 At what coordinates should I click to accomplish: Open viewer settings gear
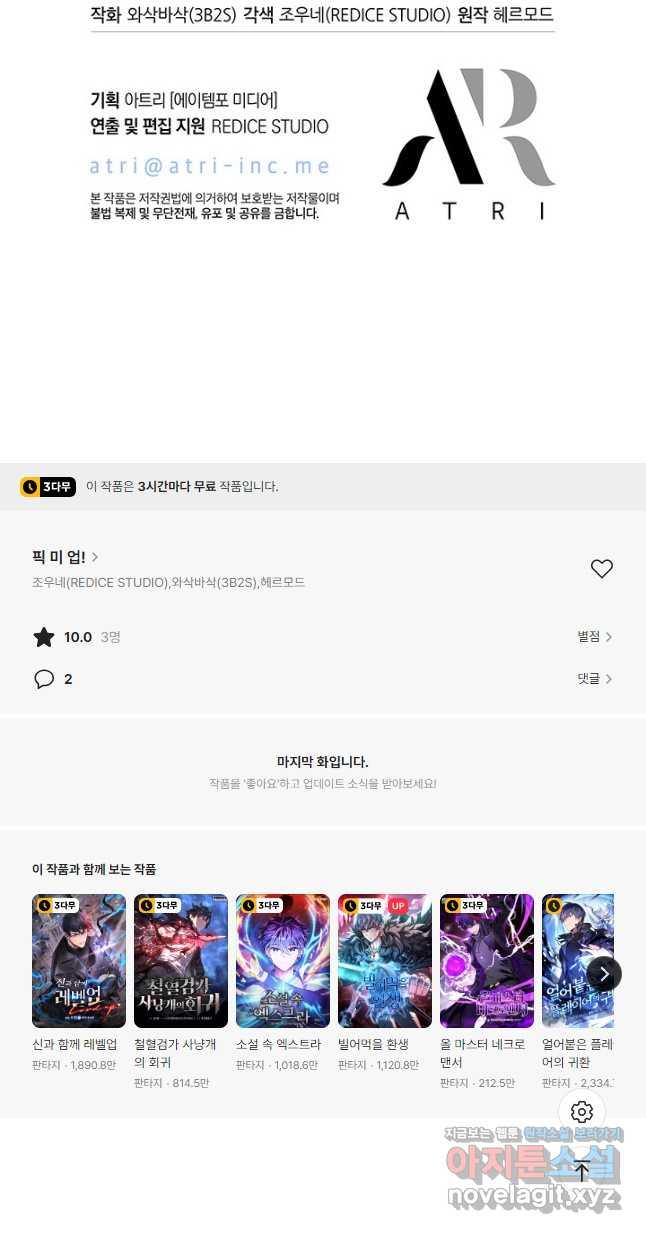(582, 1112)
